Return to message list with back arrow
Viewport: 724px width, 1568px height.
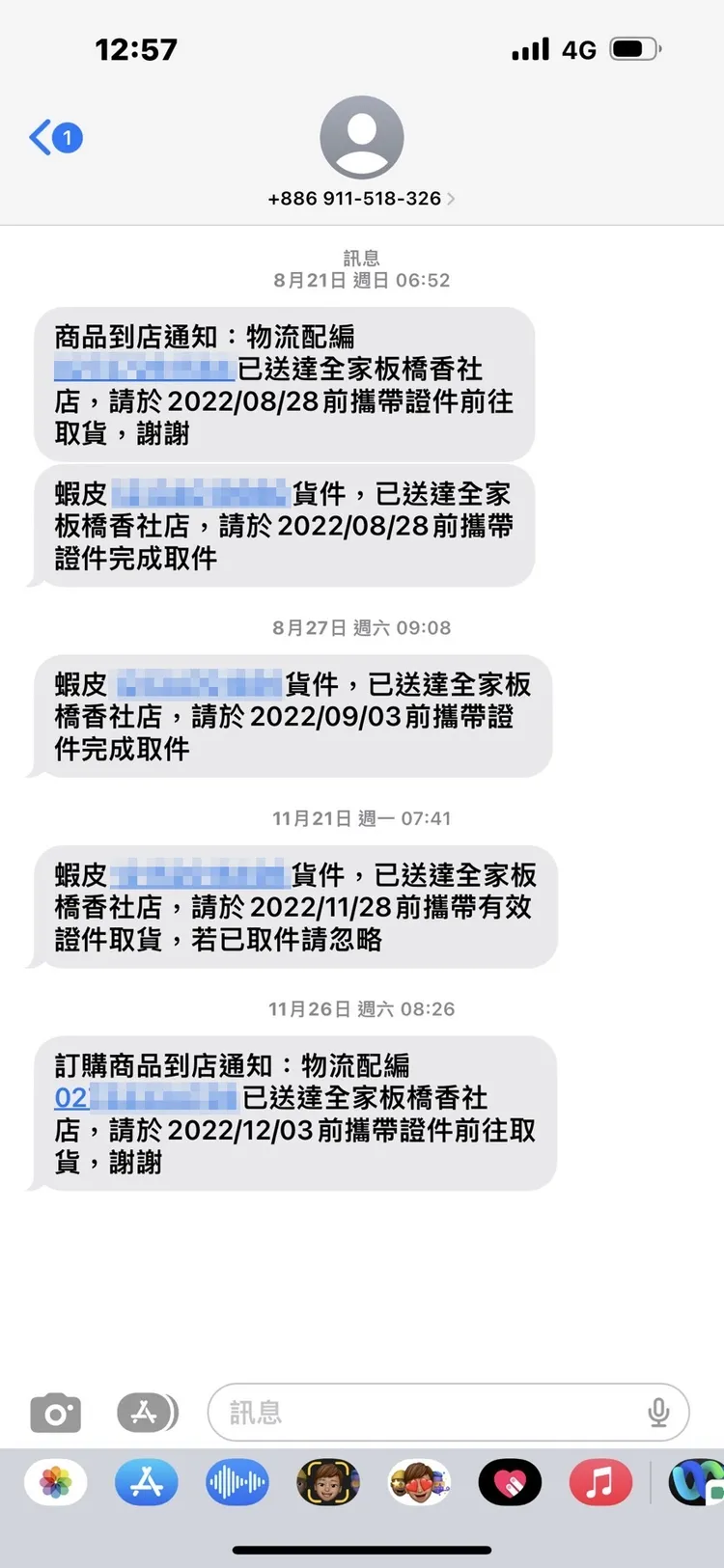point(39,138)
